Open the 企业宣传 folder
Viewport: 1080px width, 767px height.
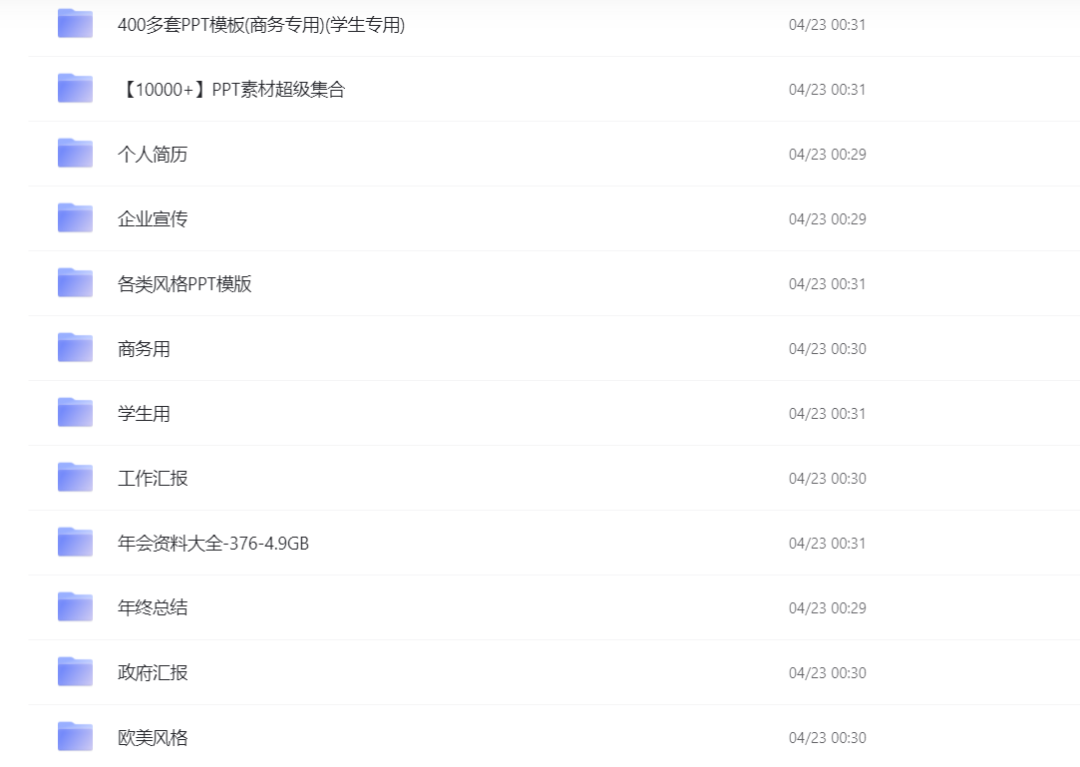tap(152, 220)
